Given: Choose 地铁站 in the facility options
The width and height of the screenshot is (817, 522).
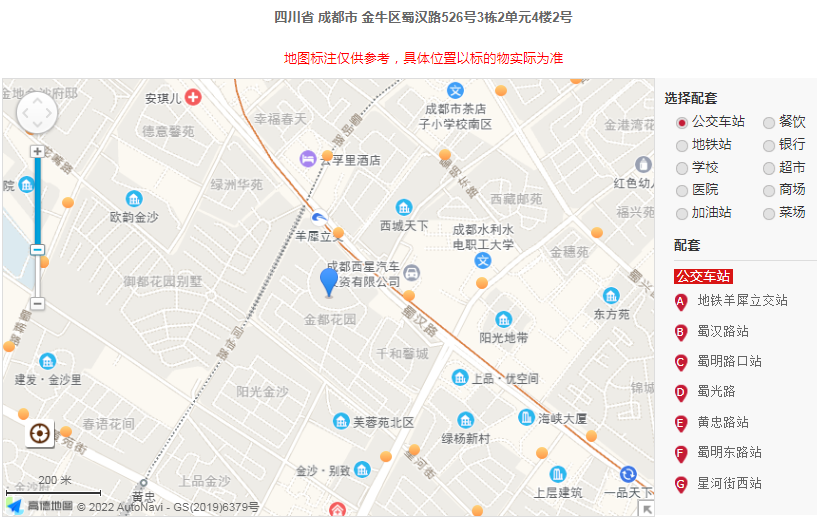Looking at the screenshot, I should coord(682,145).
